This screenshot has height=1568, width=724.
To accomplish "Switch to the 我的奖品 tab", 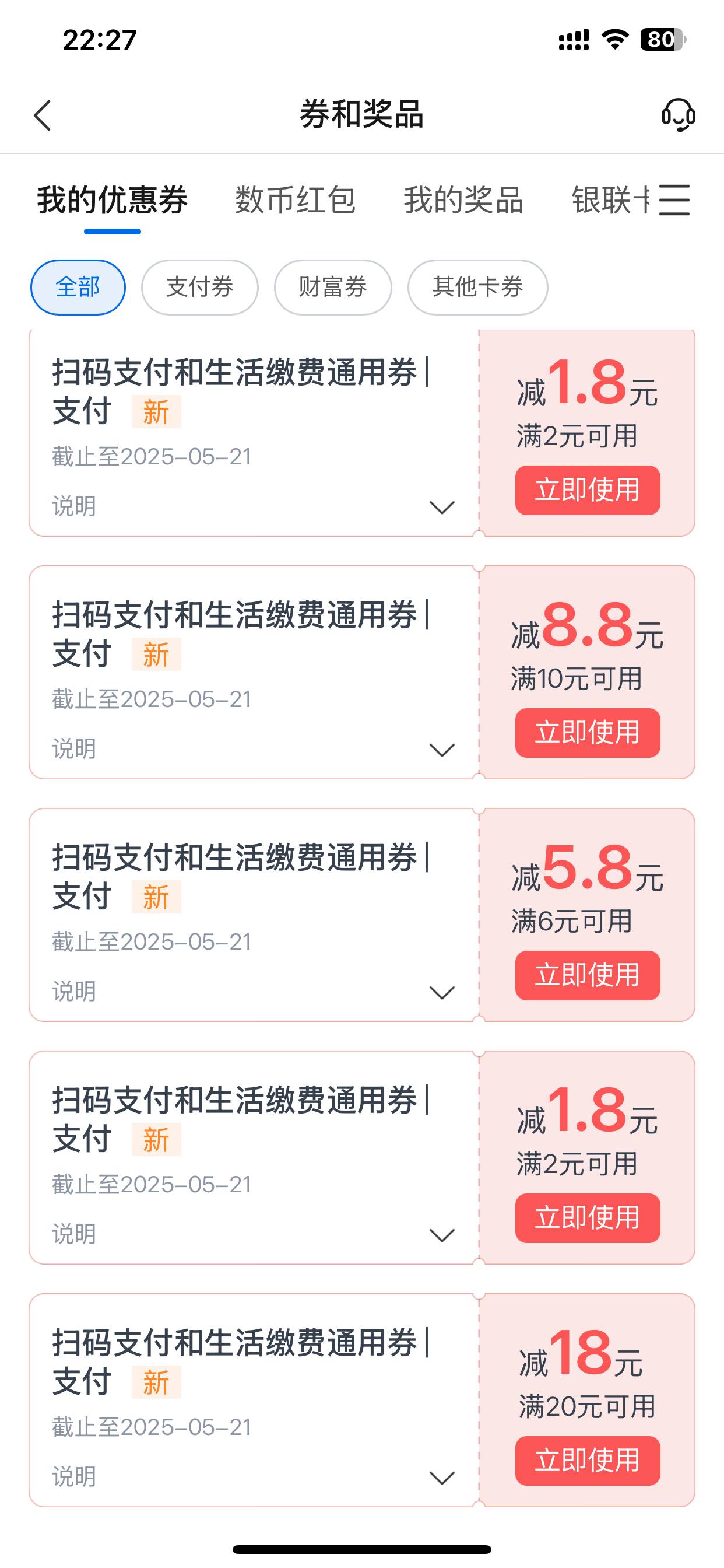I will pos(463,200).
